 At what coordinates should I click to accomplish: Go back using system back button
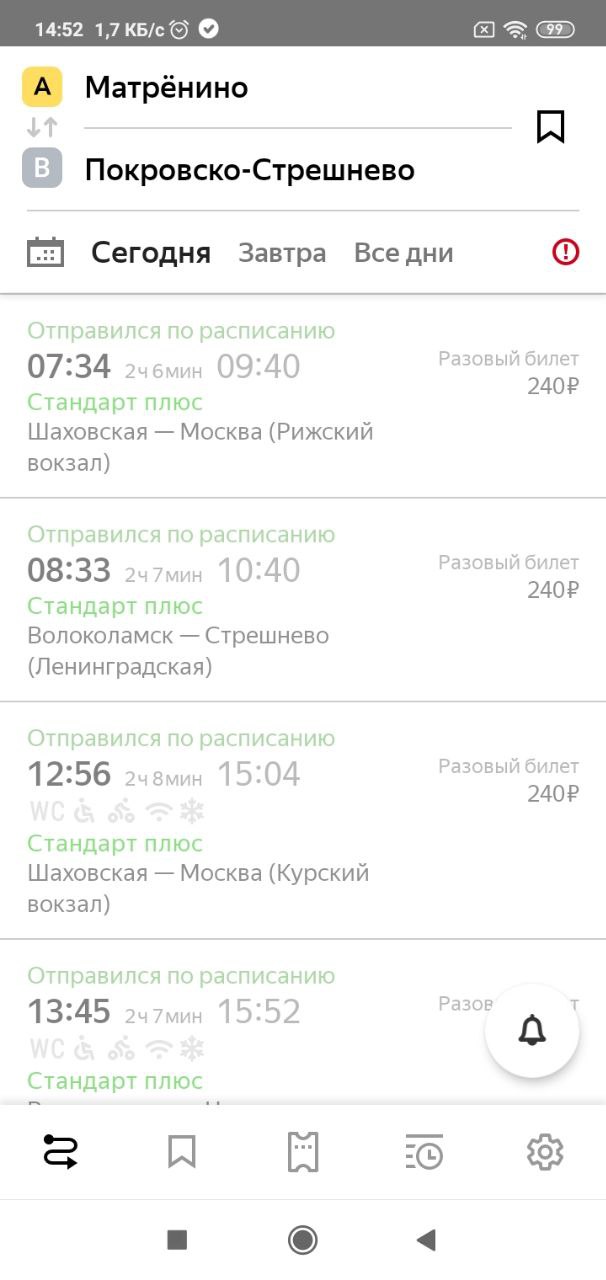(x=426, y=1240)
